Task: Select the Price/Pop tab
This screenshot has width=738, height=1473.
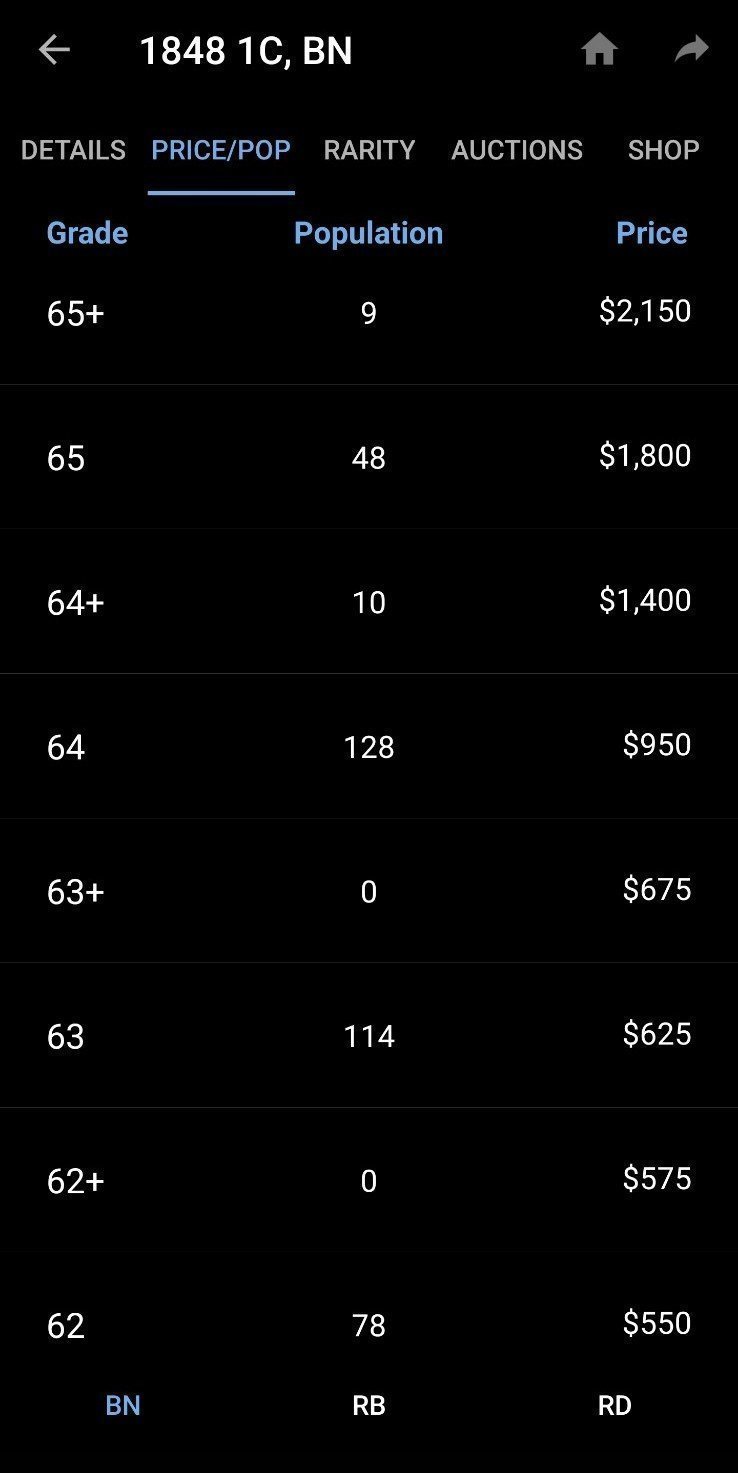Action: click(x=221, y=150)
